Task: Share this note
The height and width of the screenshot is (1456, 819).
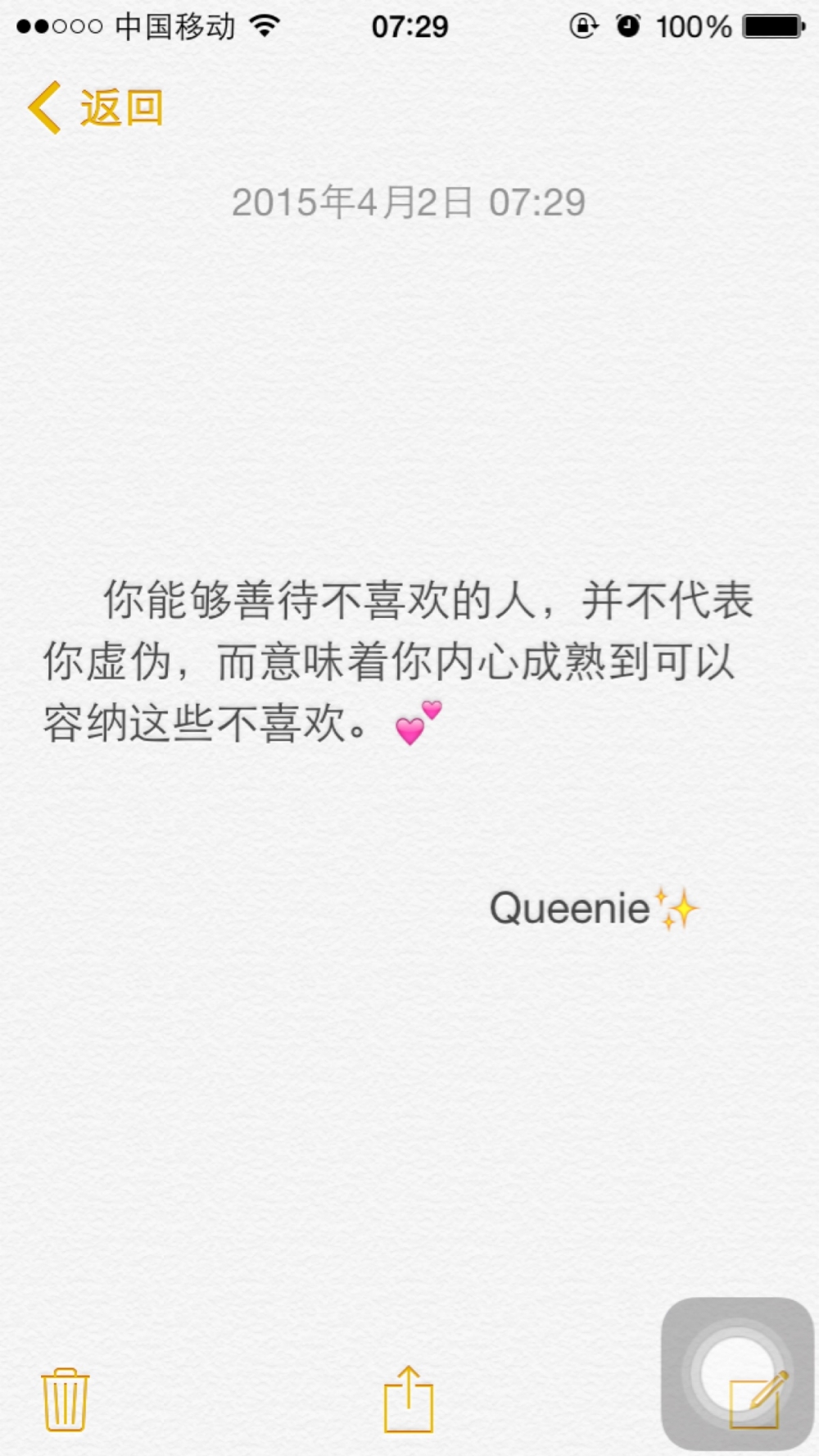Action: click(408, 1399)
